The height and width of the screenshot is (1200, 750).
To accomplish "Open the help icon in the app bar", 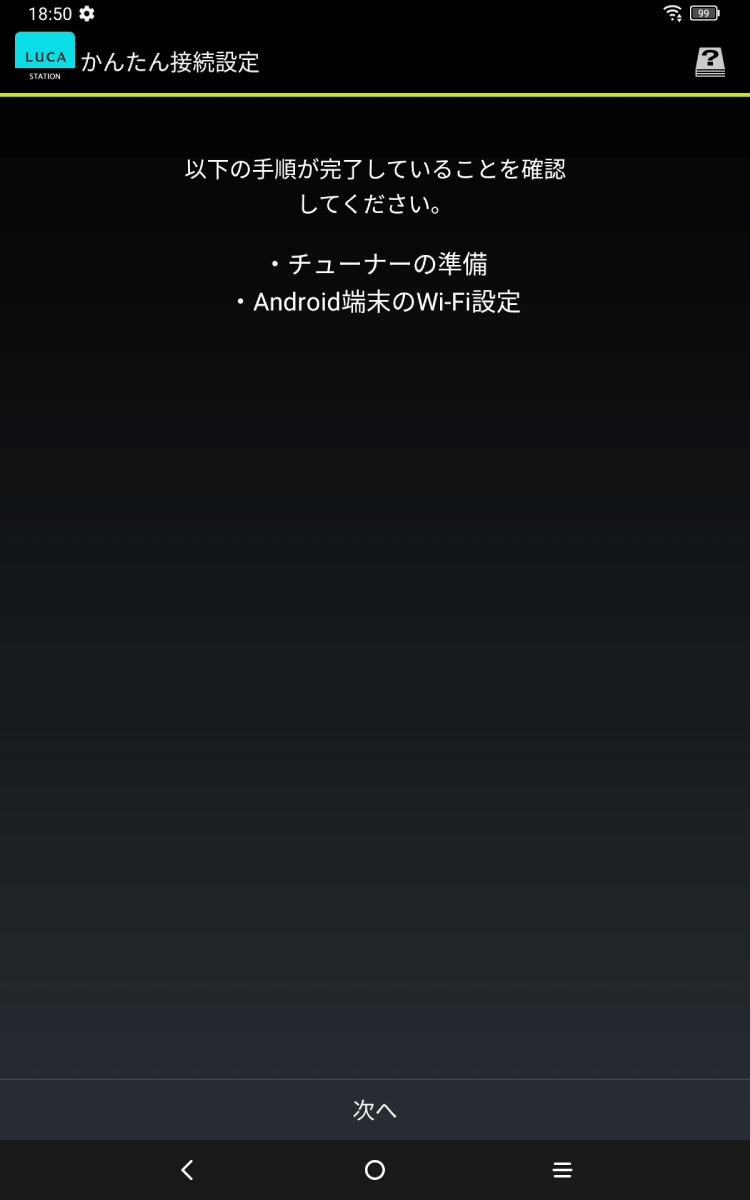I will 710,61.
